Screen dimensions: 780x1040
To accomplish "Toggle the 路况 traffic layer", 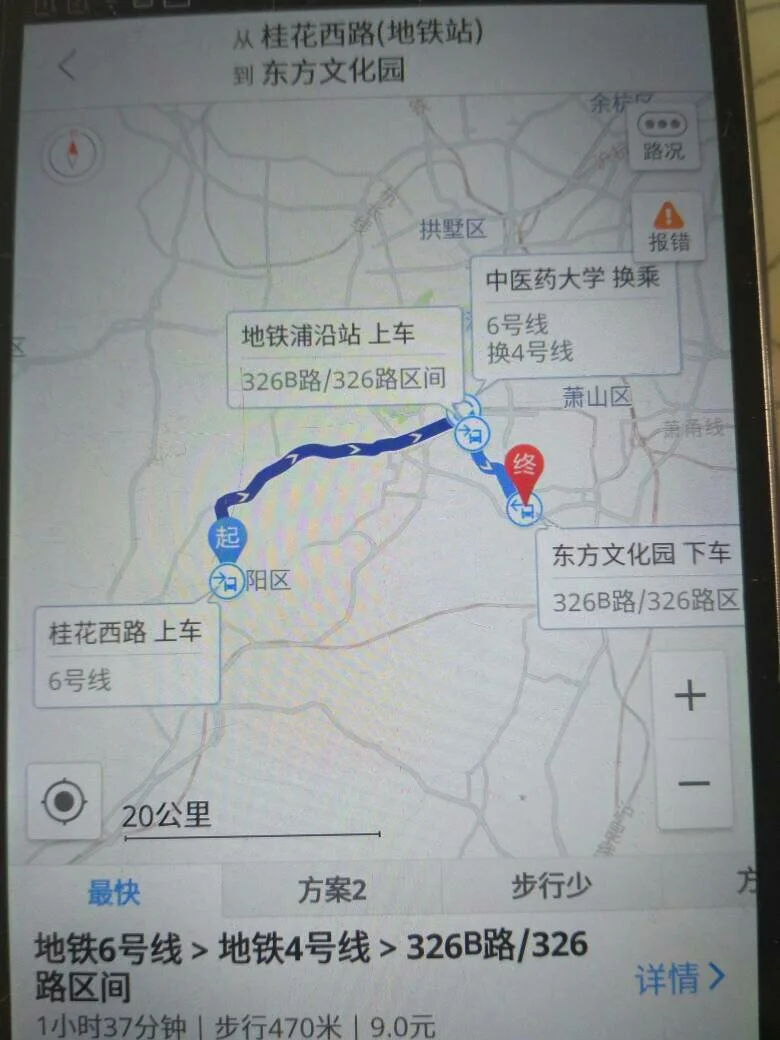I will pos(662,138).
